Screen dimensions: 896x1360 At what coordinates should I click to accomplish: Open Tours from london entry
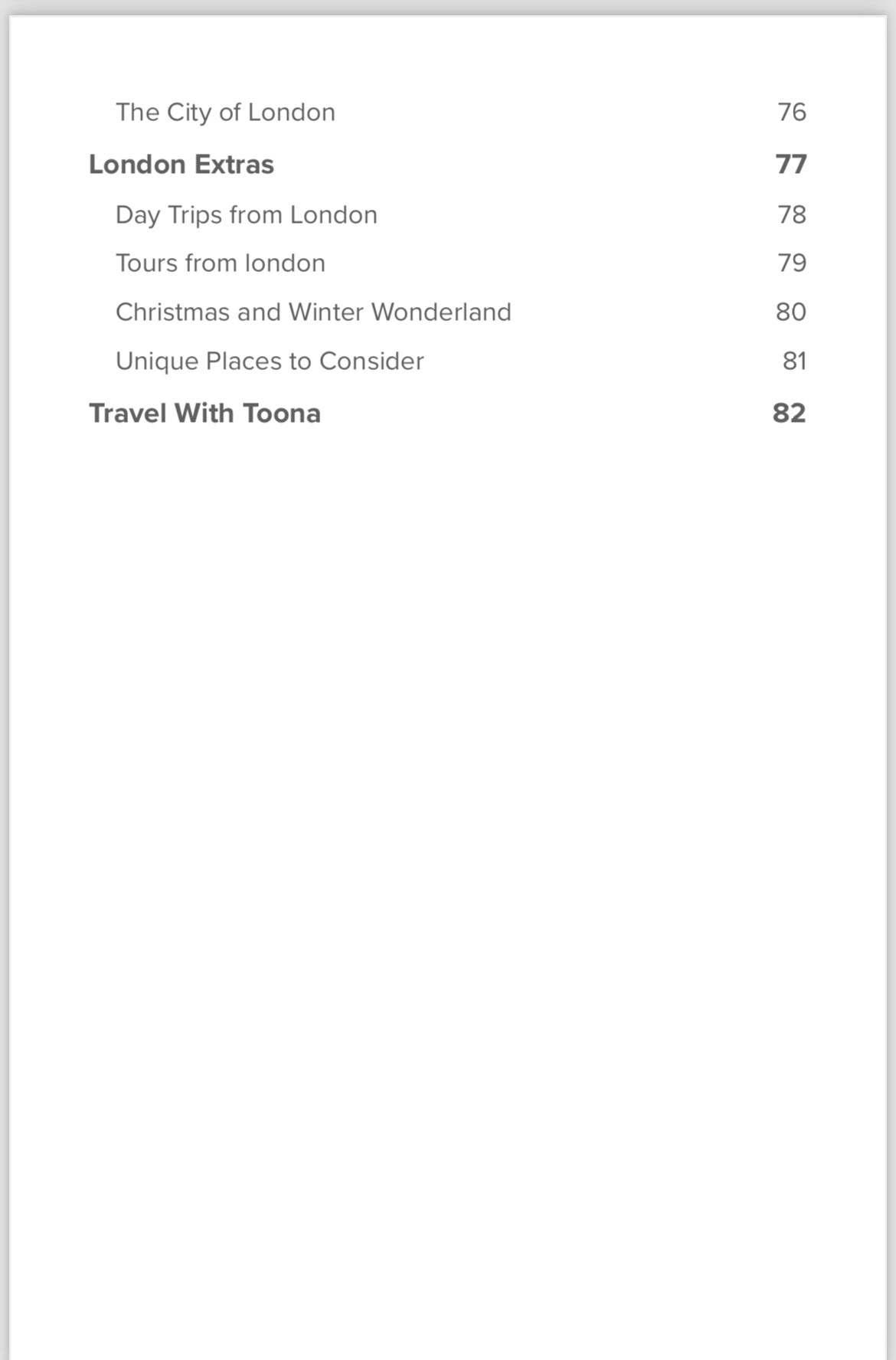220,263
